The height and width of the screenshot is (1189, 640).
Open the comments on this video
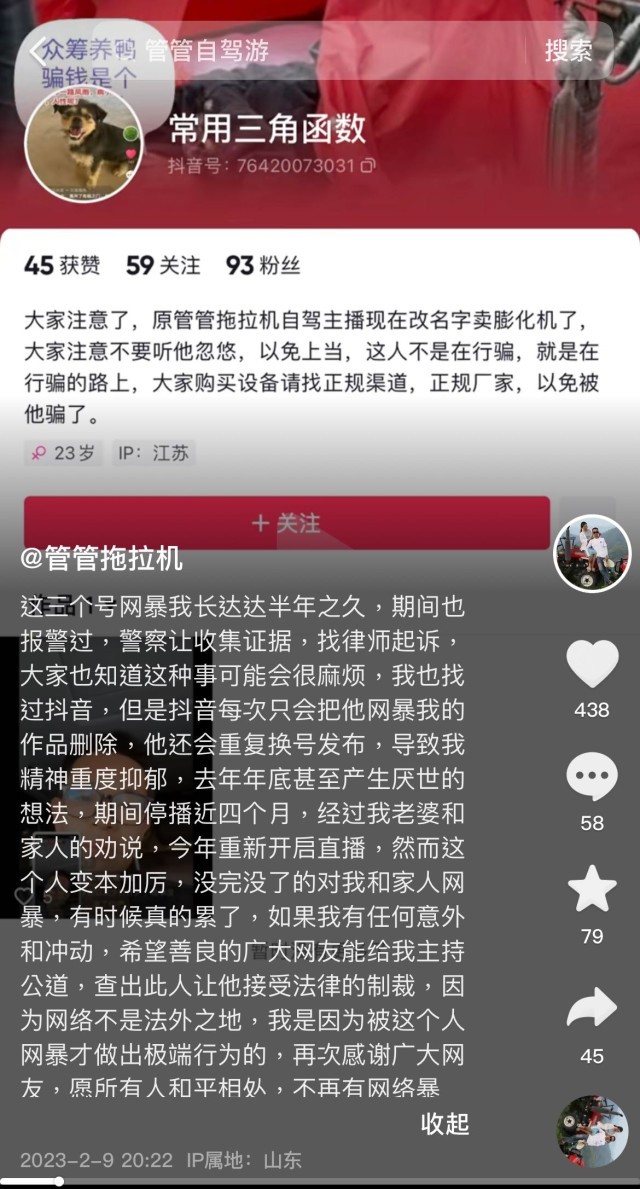[592, 777]
